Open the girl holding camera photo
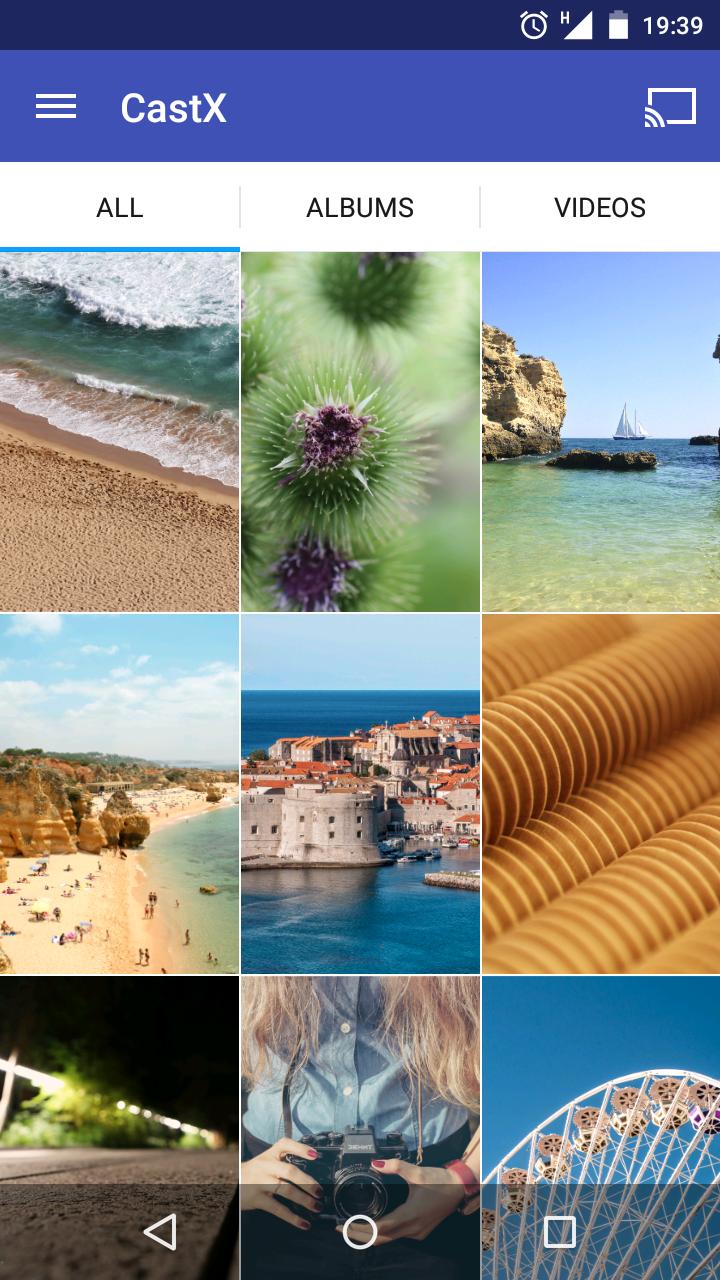 (x=360, y=1080)
